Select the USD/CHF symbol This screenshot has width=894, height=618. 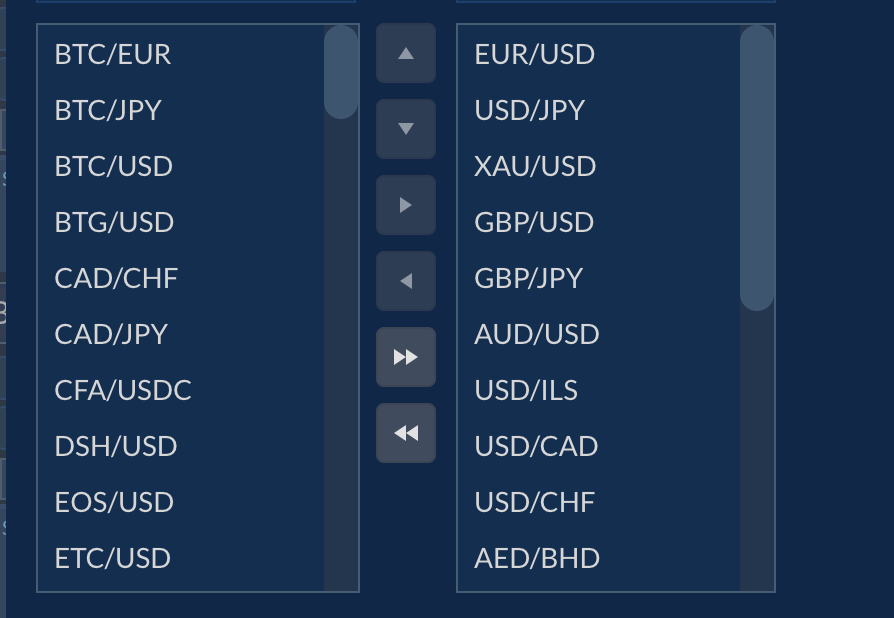click(x=535, y=502)
